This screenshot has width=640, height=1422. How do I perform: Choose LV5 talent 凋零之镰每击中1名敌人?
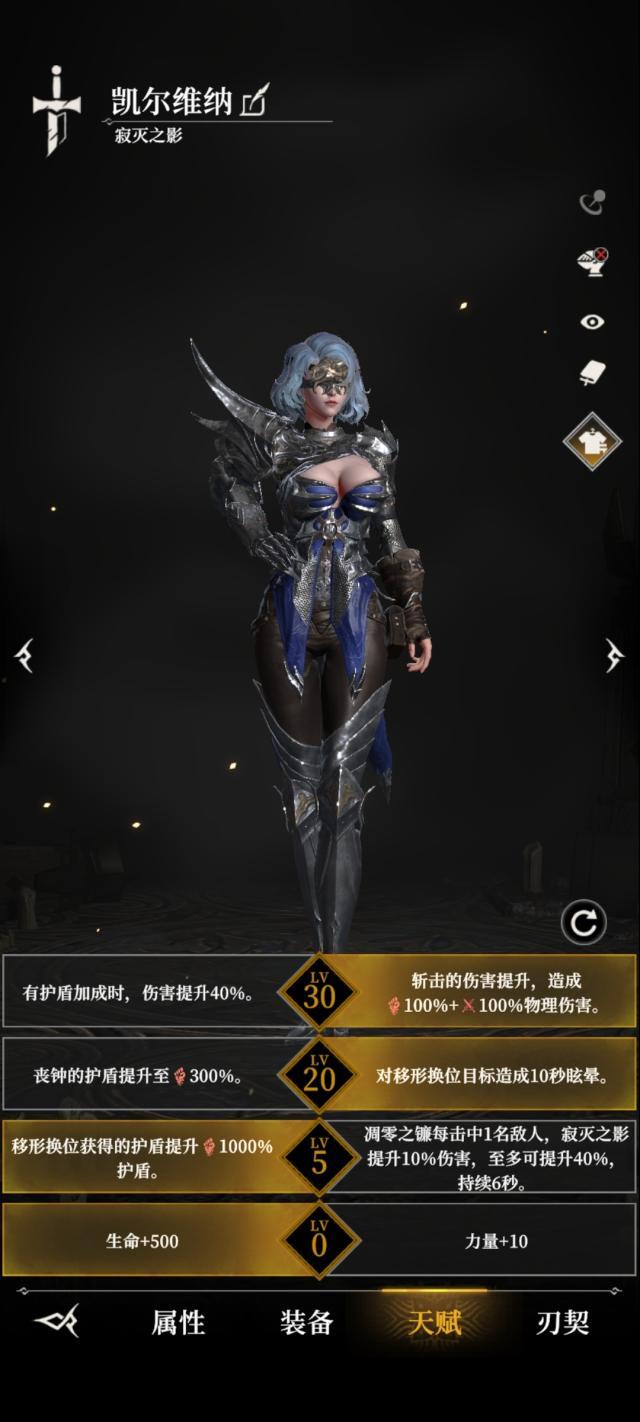pyautogui.click(x=495, y=1157)
